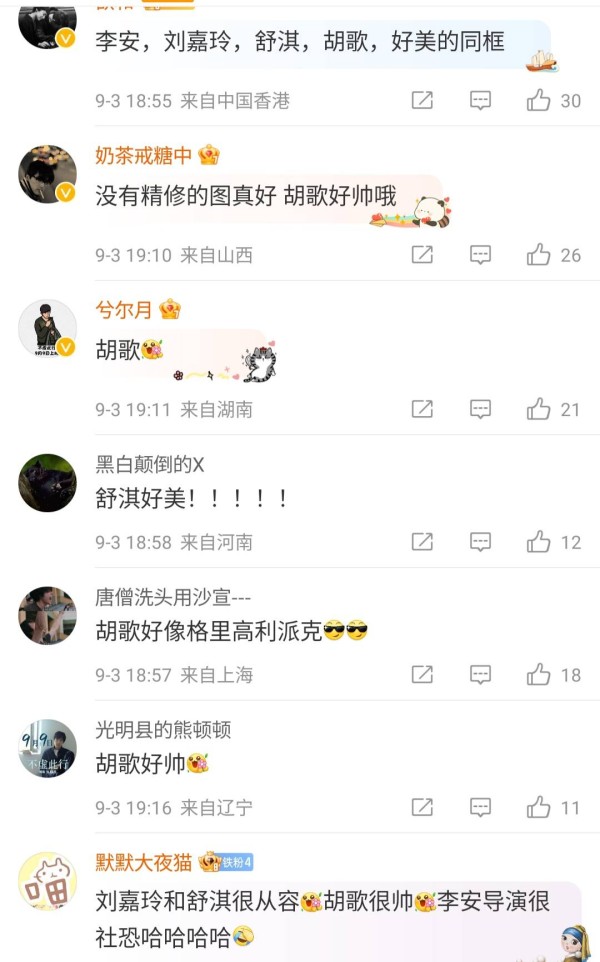Viewport: 600px width, 962px height.
Task: Reply to 黑白颠倒的X's comment
Action: [x=480, y=542]
